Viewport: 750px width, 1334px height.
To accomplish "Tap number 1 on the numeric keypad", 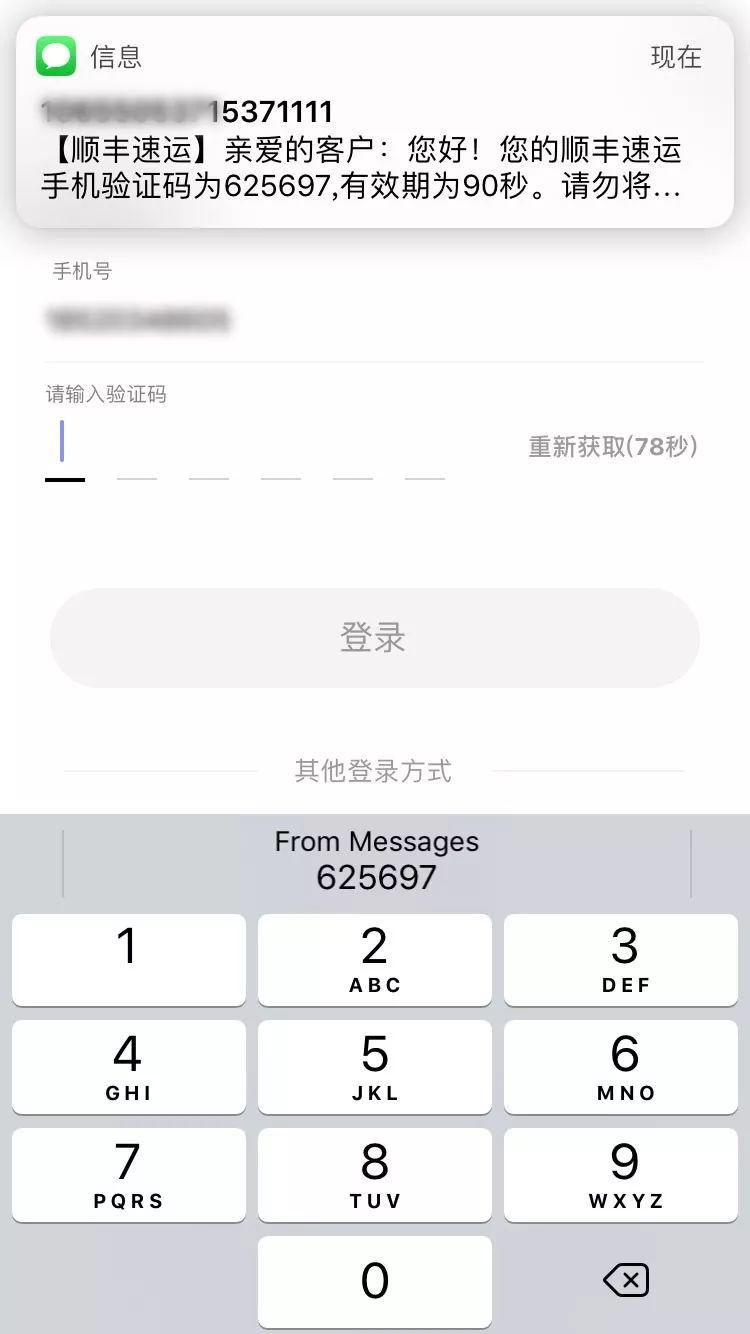I will [x=128, y=959].
